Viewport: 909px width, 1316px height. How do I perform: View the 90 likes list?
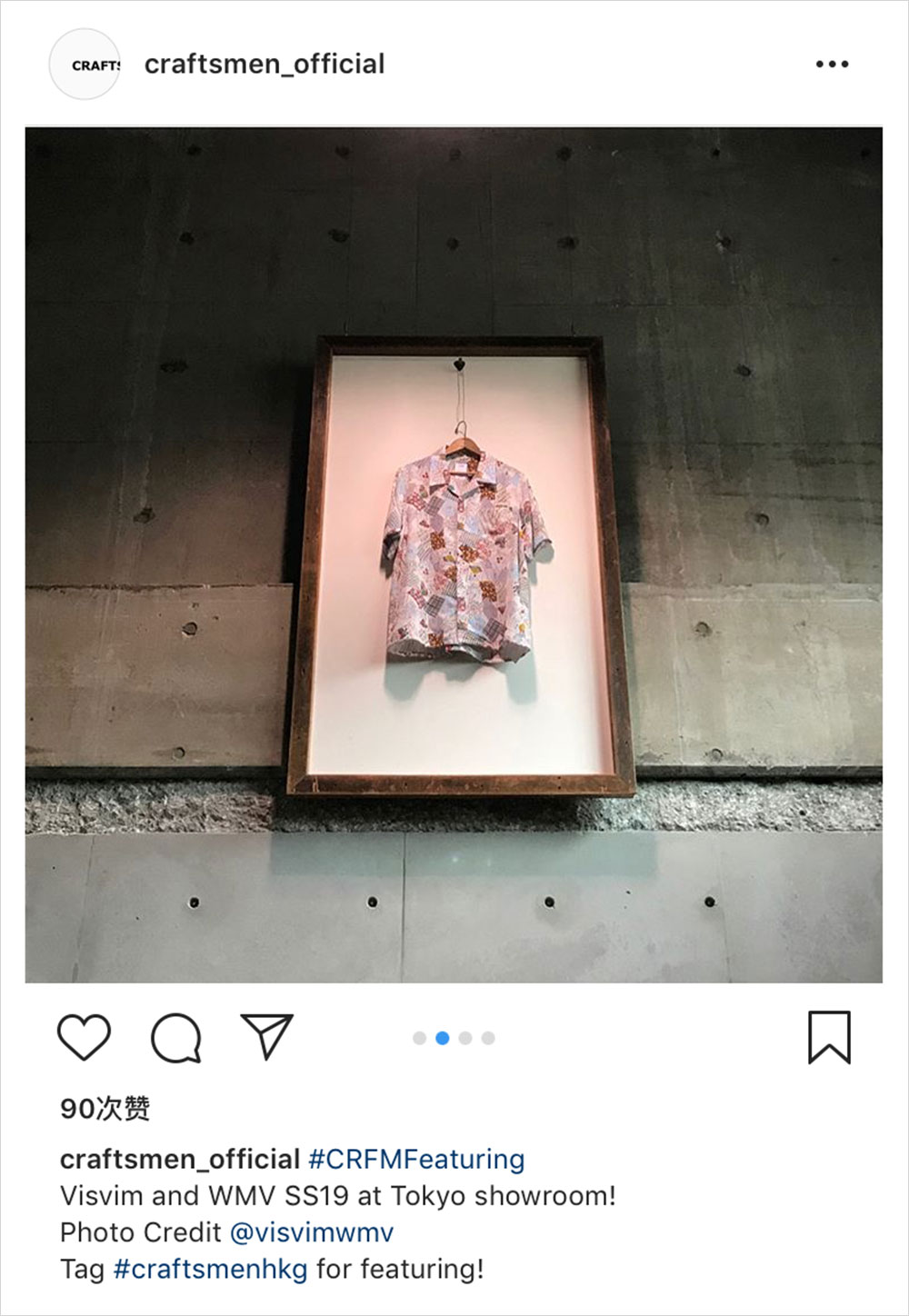105,1109
